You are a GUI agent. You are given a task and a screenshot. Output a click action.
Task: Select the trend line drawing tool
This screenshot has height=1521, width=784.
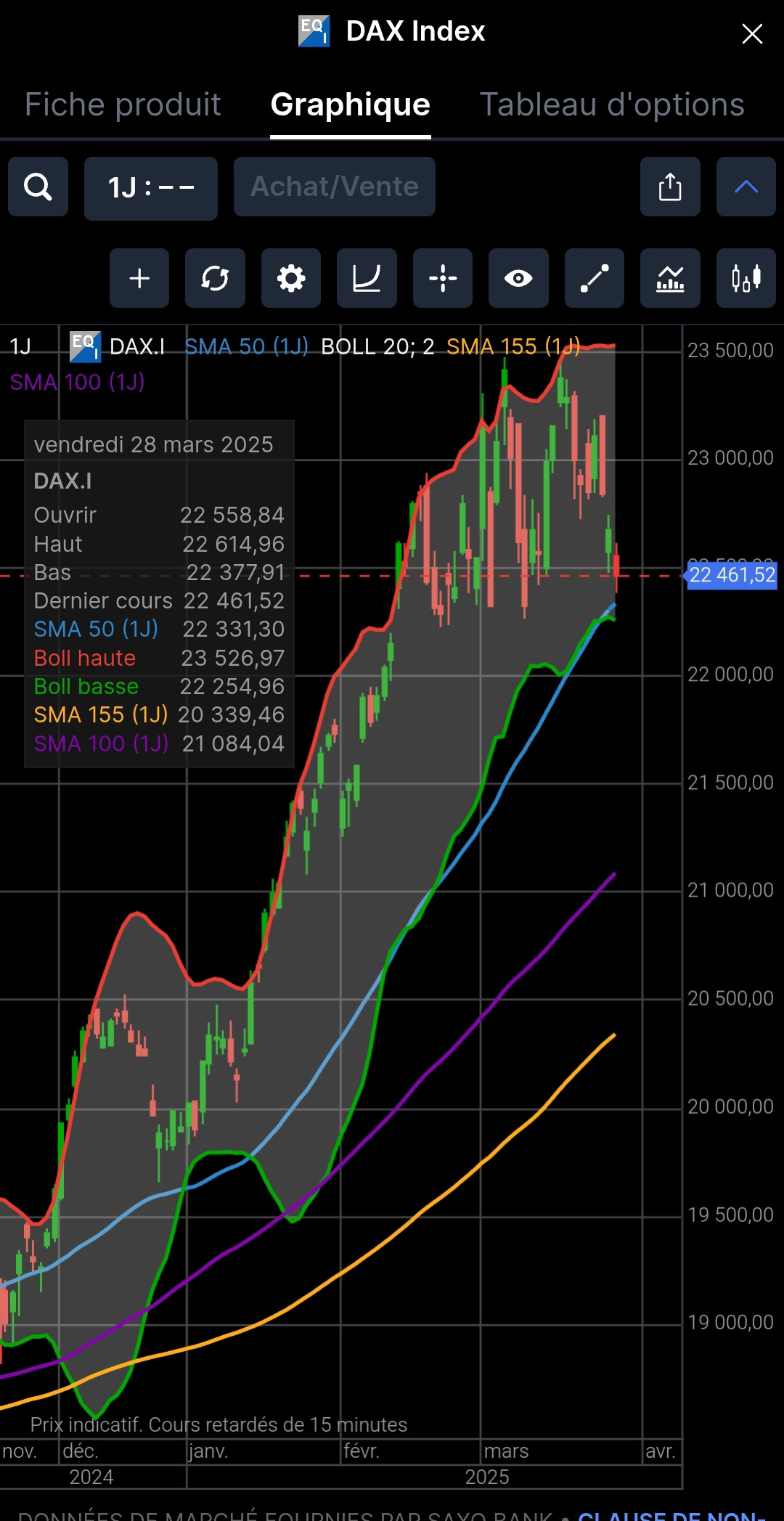pyautogui.click(x=595, y=278)
